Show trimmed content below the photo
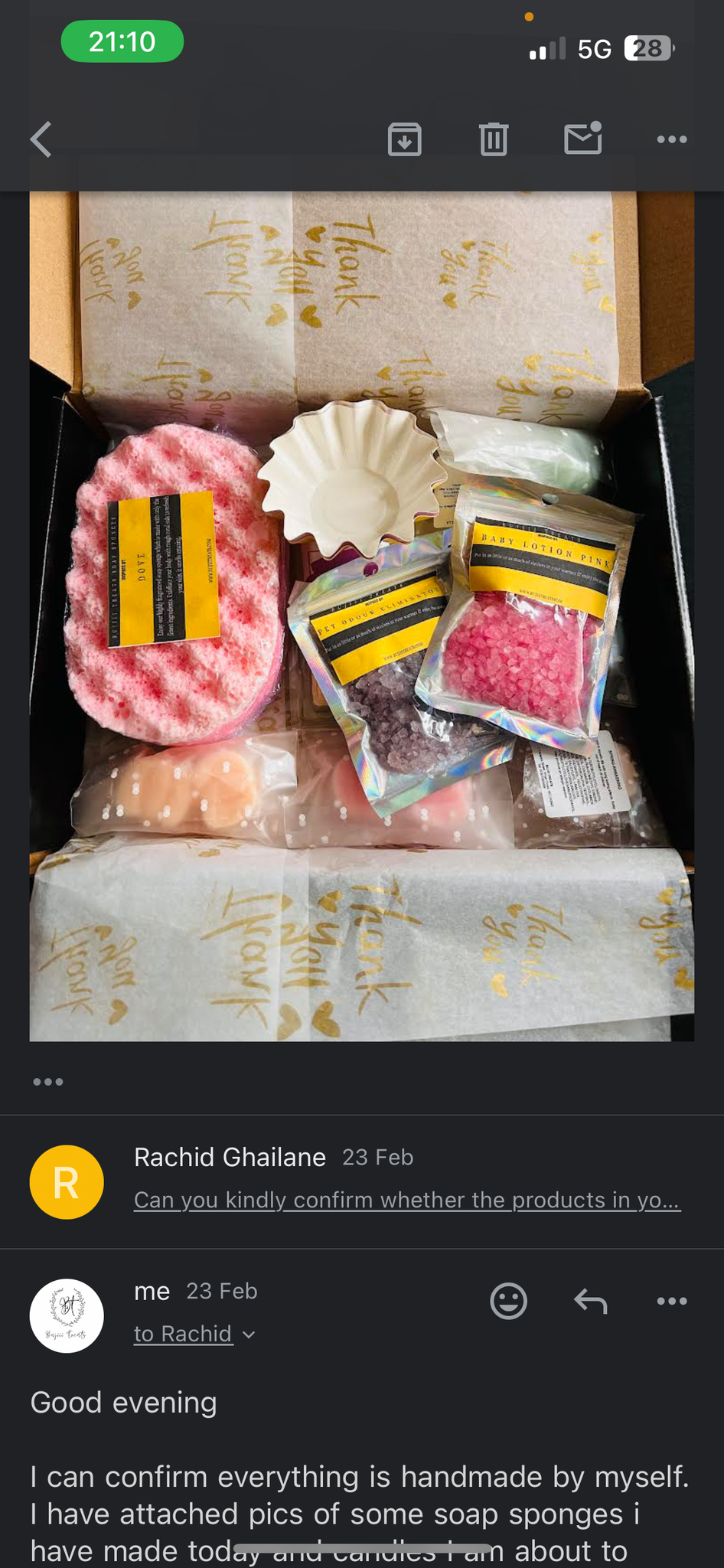The width and height of the screenshot is (724, 1568). (x=48, y=1082)
